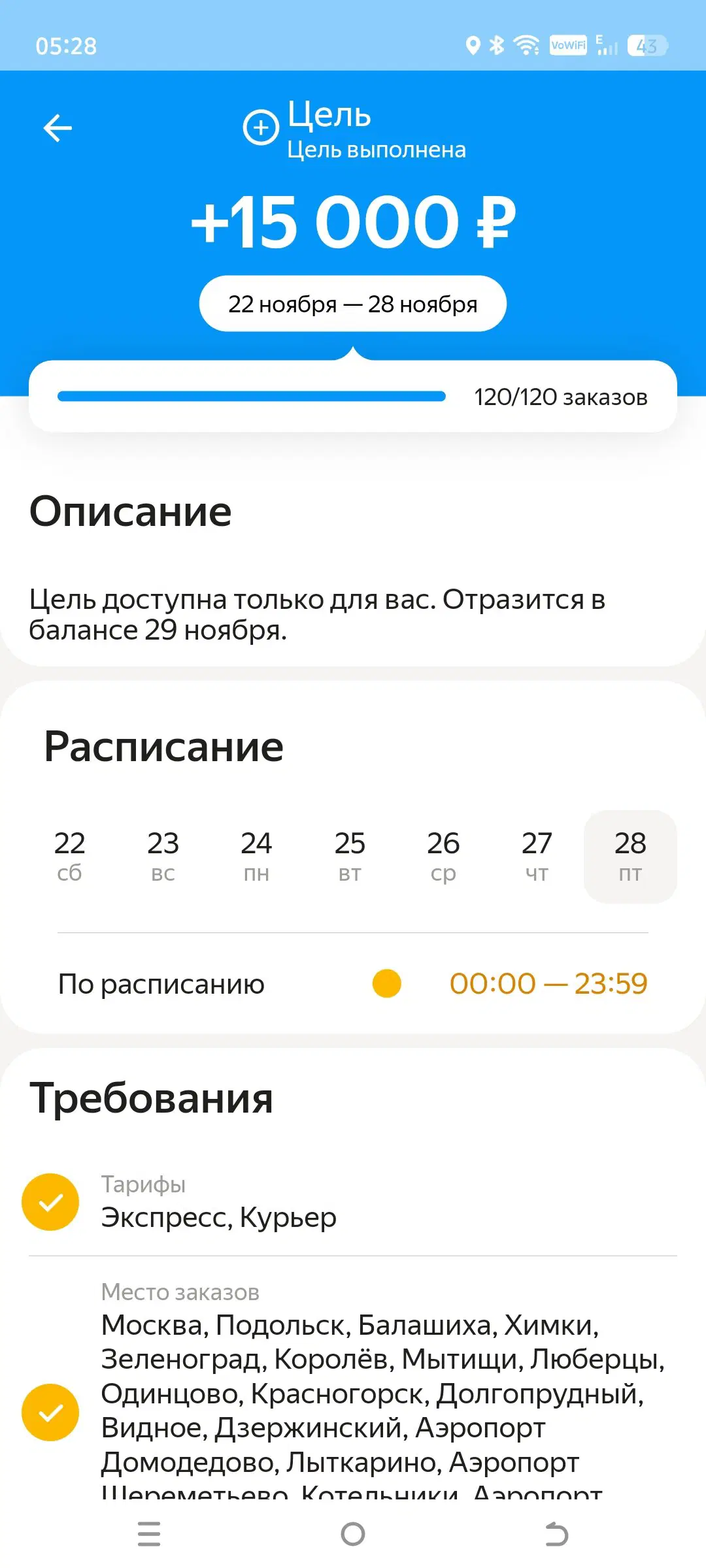Image resolution: width=706 pixels, height=1568 pixels.
Task: Open the date range 22 ноября — 28 ноября pill
Action: (x=352, y=302)
